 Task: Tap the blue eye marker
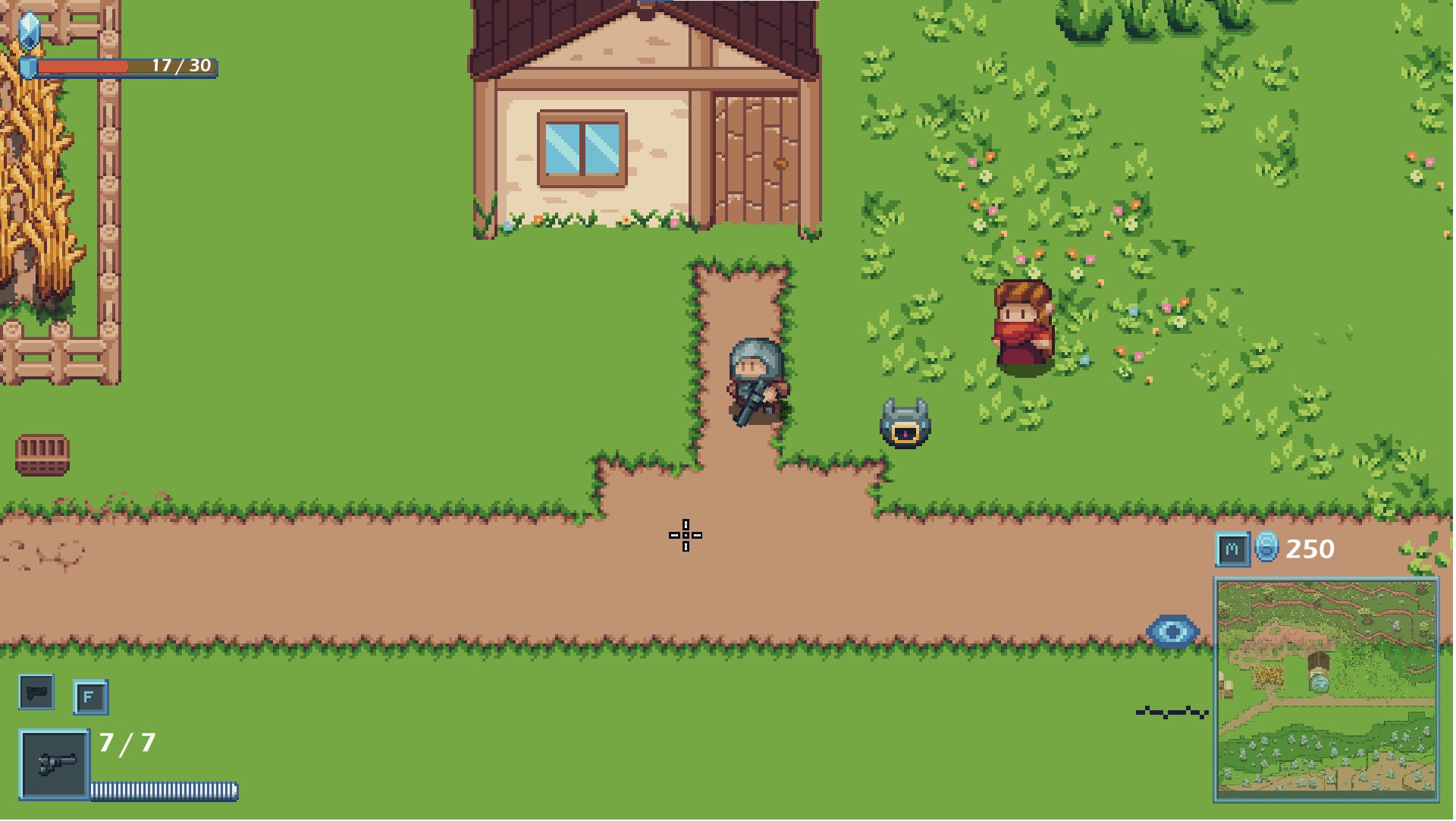tap(1172, 632)
